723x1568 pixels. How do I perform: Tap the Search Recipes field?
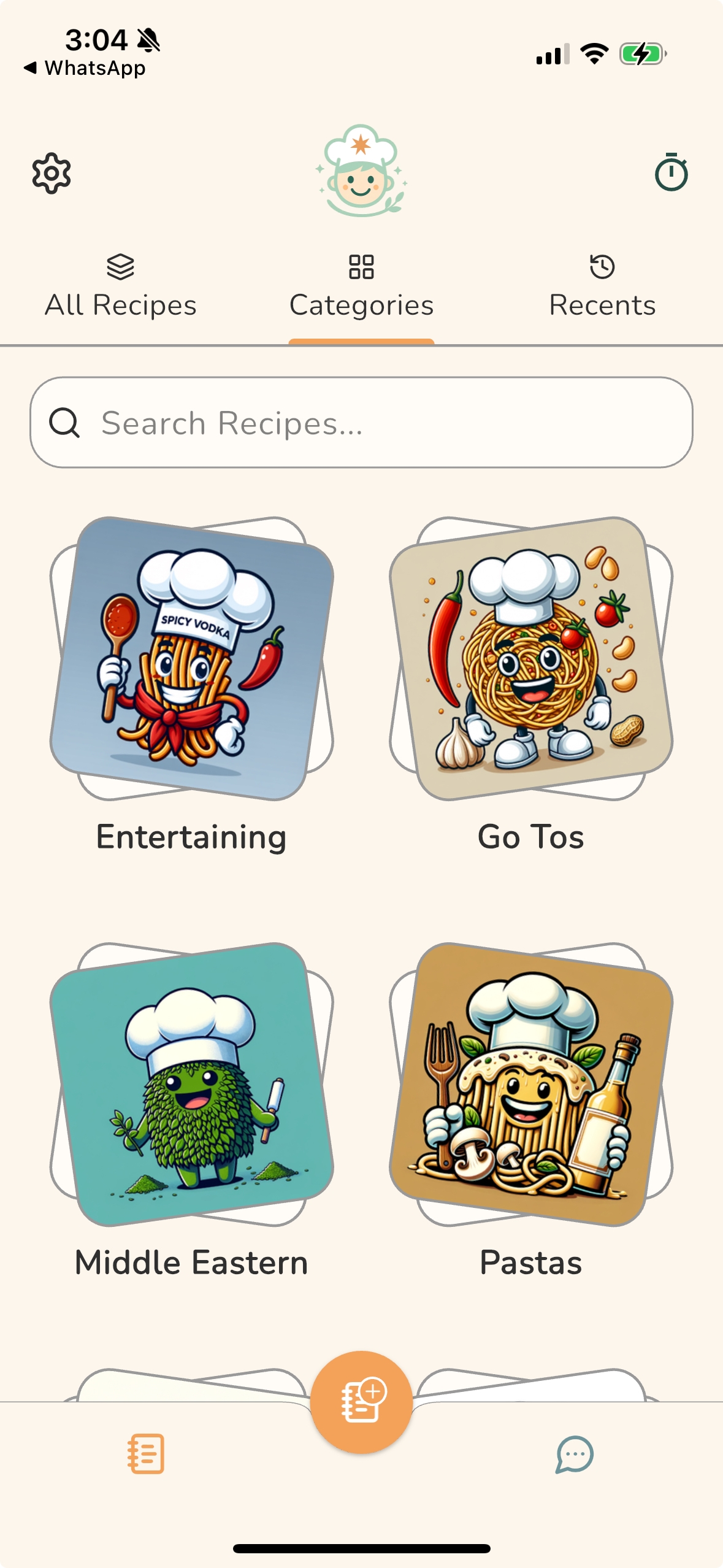click(361, 423)
